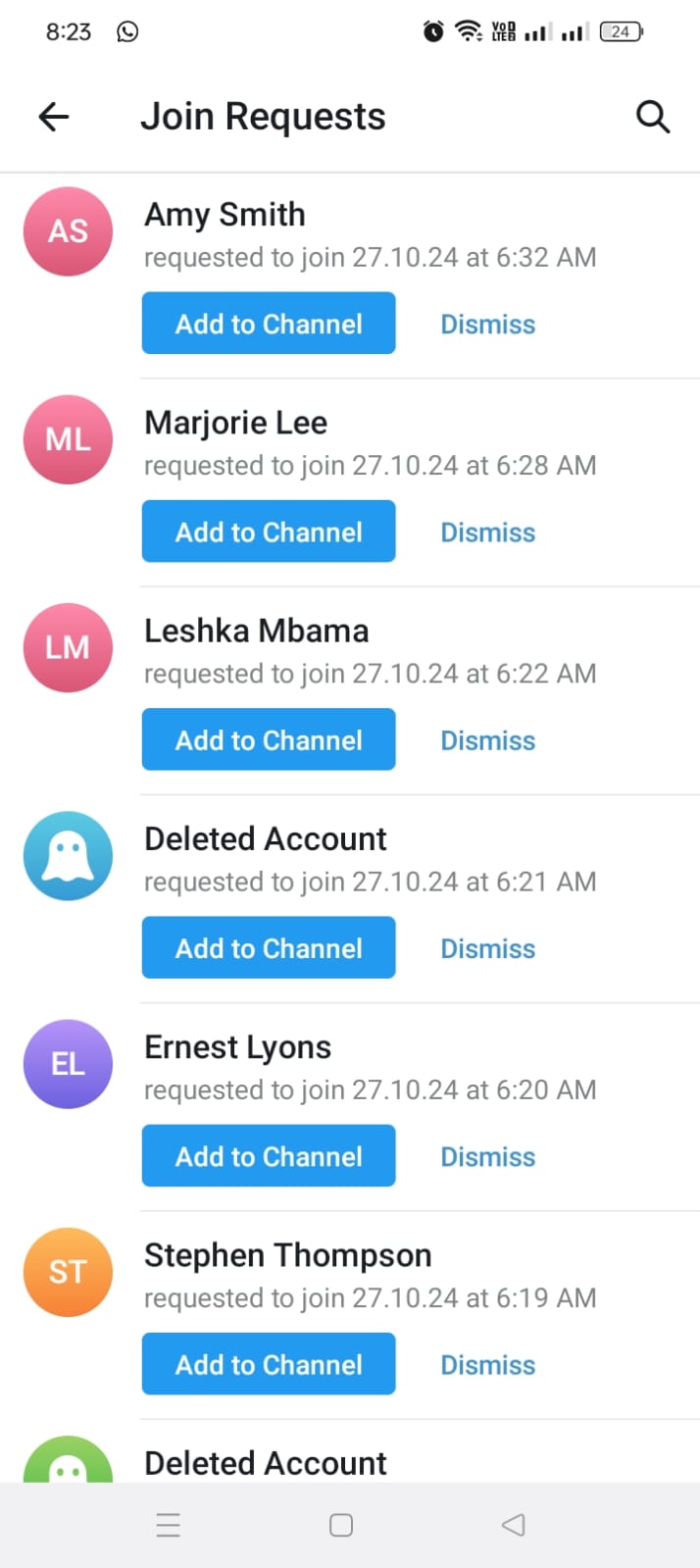Viewport: 700px width, 1568px height.
Task: Open Amy Smith's profile avatar
Action: [x=68, y=231]
